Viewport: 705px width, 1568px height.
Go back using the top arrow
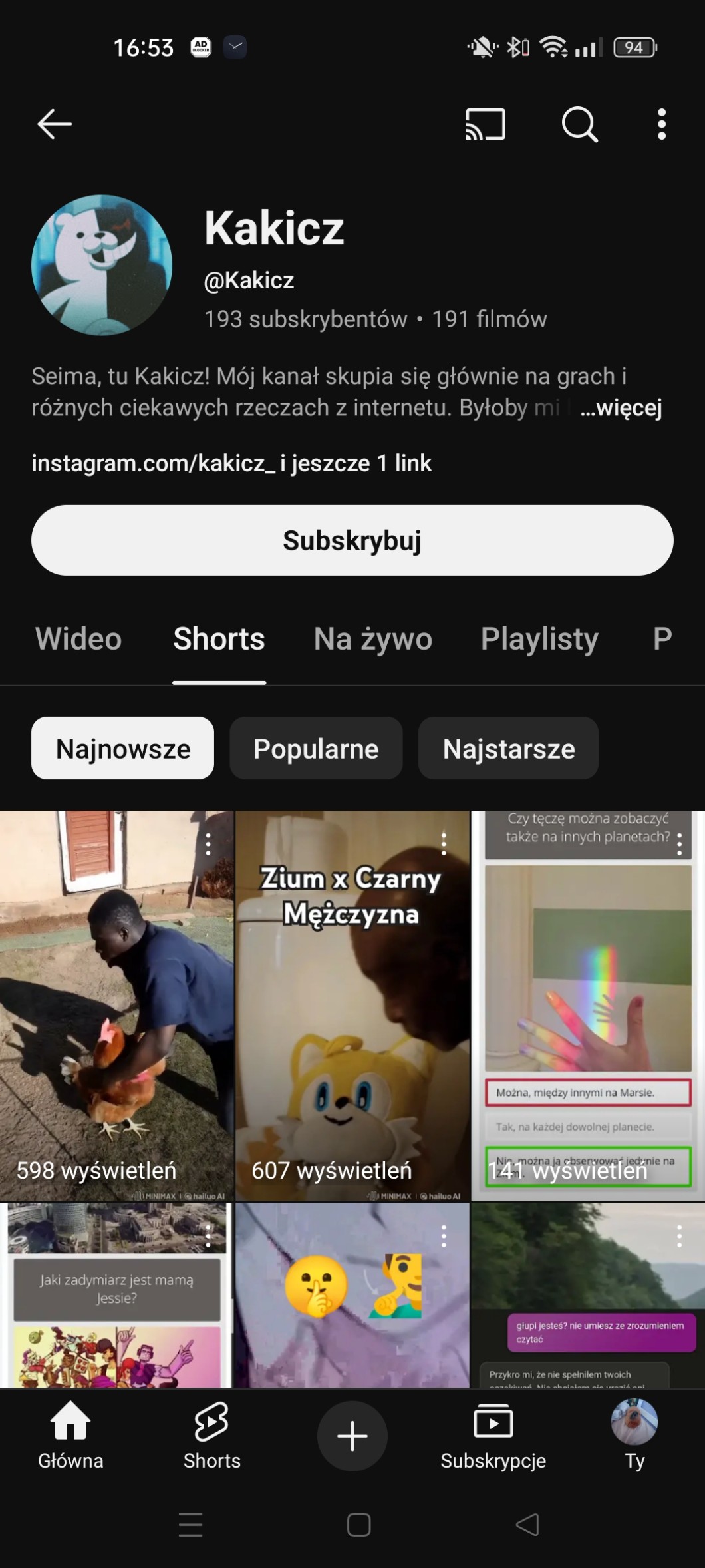click(55, 124)
